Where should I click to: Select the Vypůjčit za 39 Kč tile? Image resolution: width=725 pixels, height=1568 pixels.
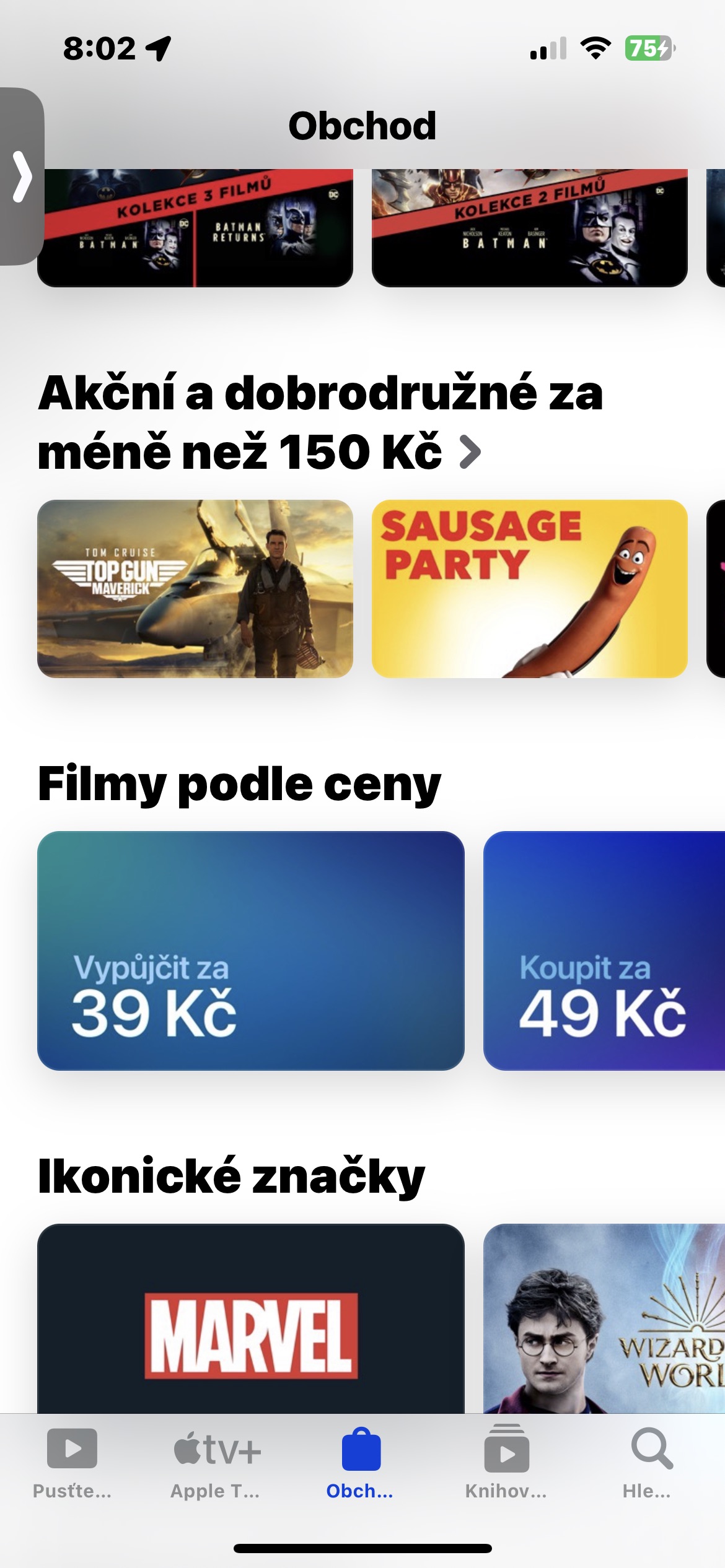(x=250, y=951)
